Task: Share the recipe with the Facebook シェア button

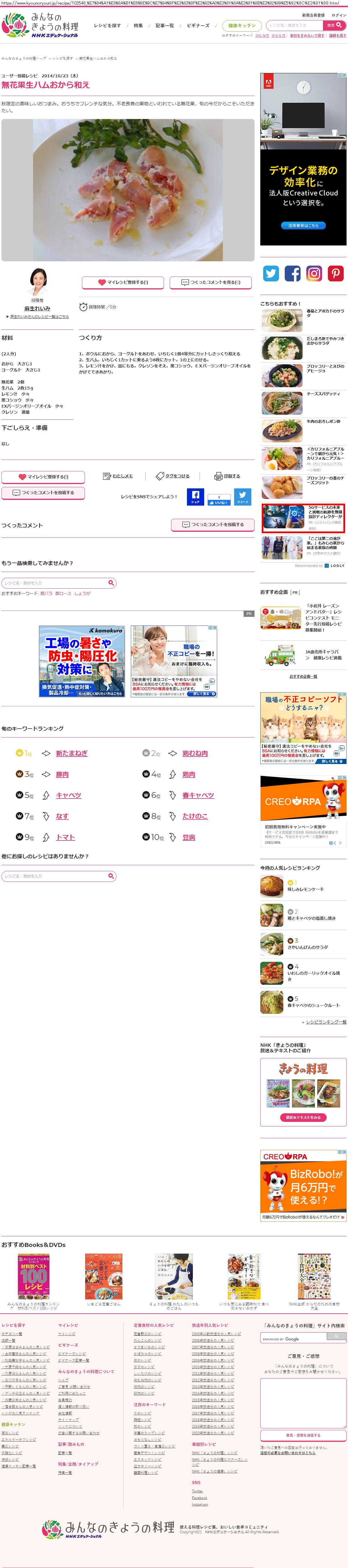Action: click(x=195, y=497)
